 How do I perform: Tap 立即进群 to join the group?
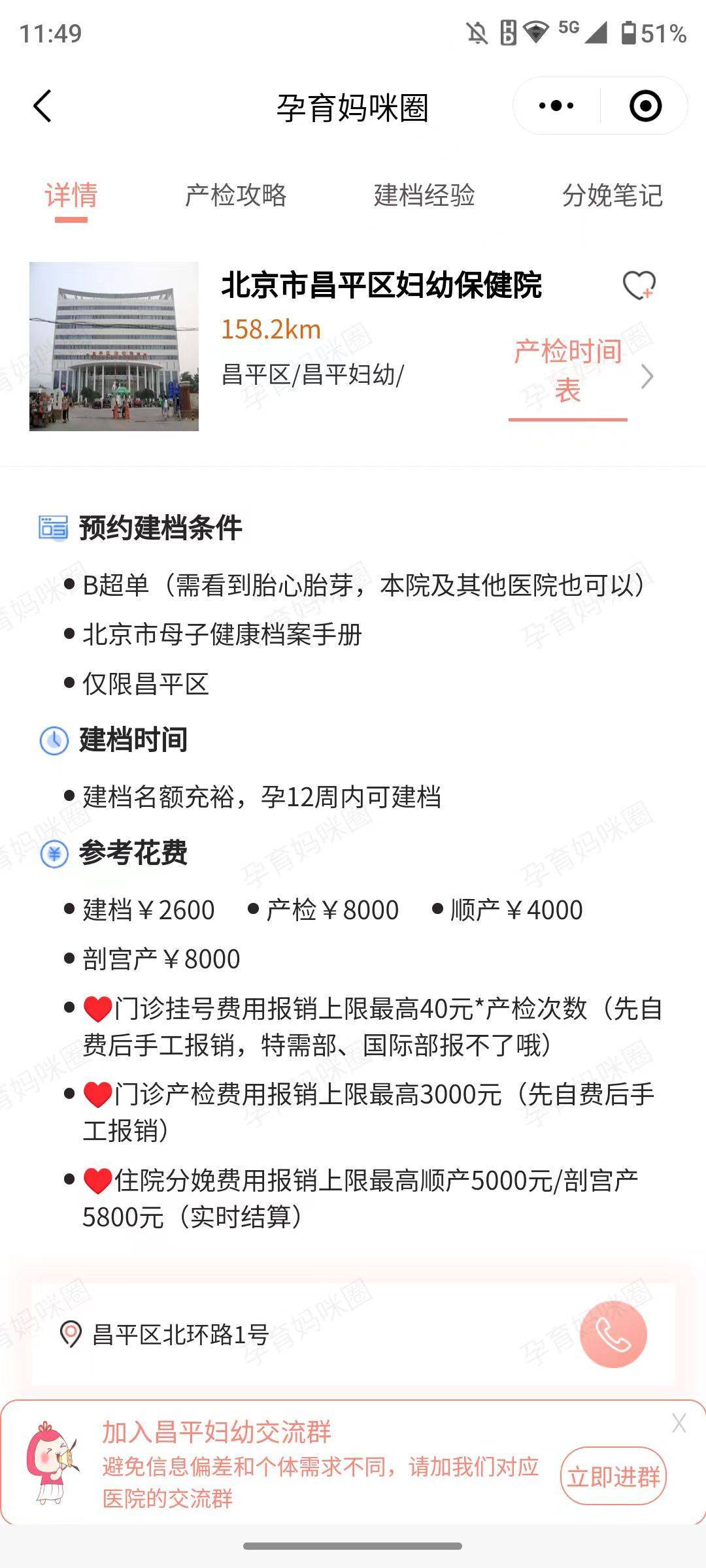(x=613, y=1477)
